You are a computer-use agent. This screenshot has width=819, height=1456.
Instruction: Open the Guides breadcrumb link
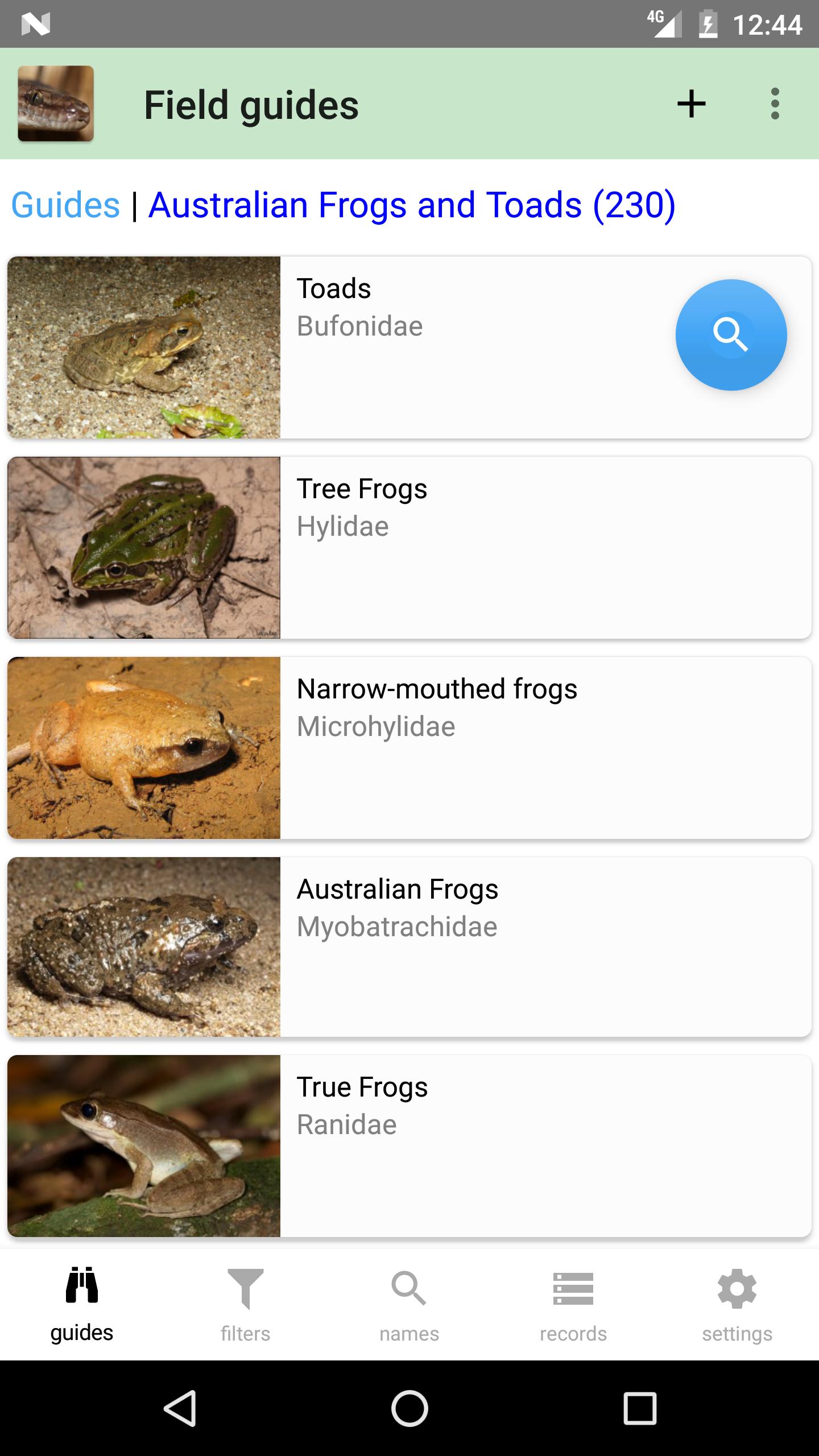point(65,206)
